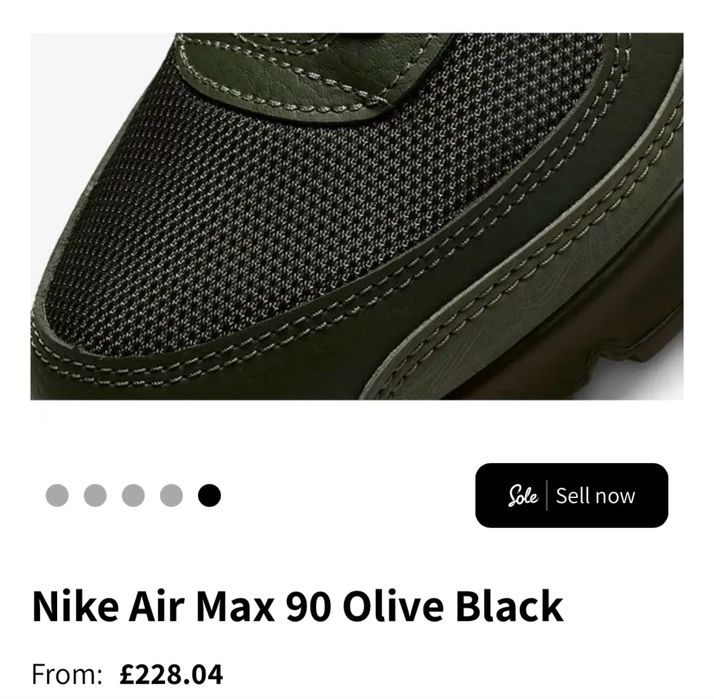Open the Air Max 90 product image

click(357, 216)
